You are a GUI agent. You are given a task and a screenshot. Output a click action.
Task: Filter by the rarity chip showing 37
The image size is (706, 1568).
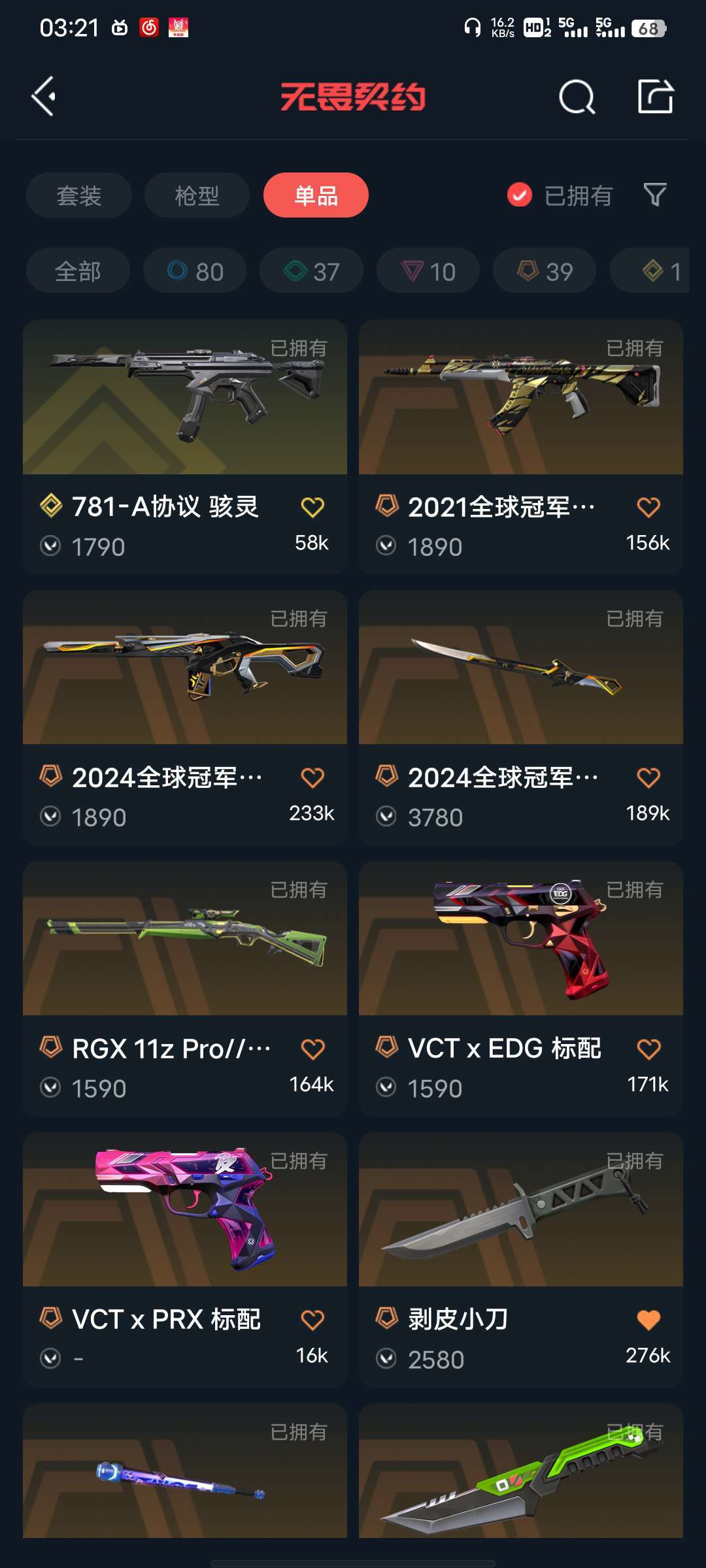[x=311, y=271]
